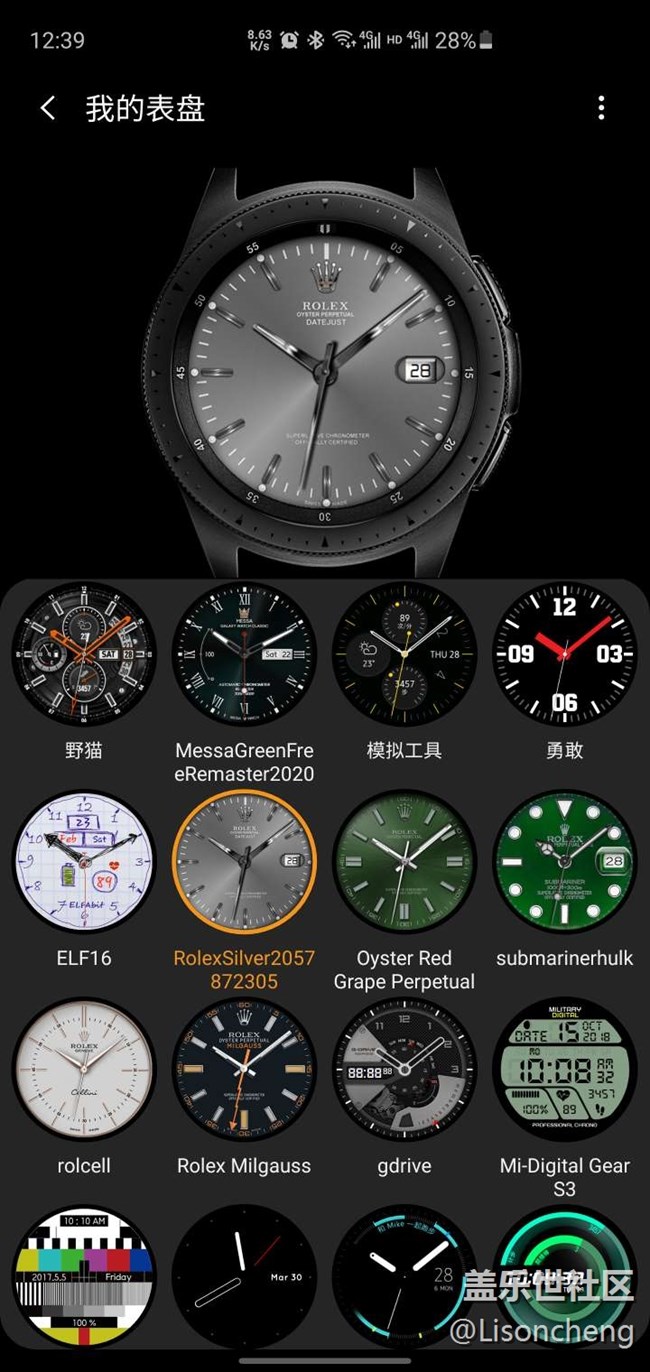Viewport: 650px width, 1372px height.
Task: Choose the minimal face showing Mar 30
Action: click(244, 1275)
